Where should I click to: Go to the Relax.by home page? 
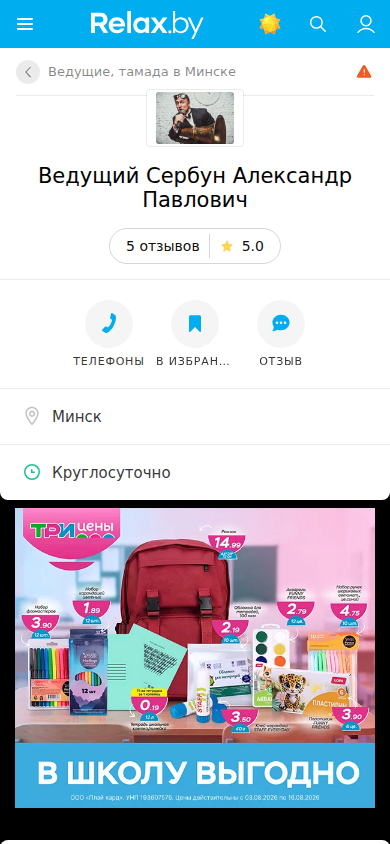(147, 25)
